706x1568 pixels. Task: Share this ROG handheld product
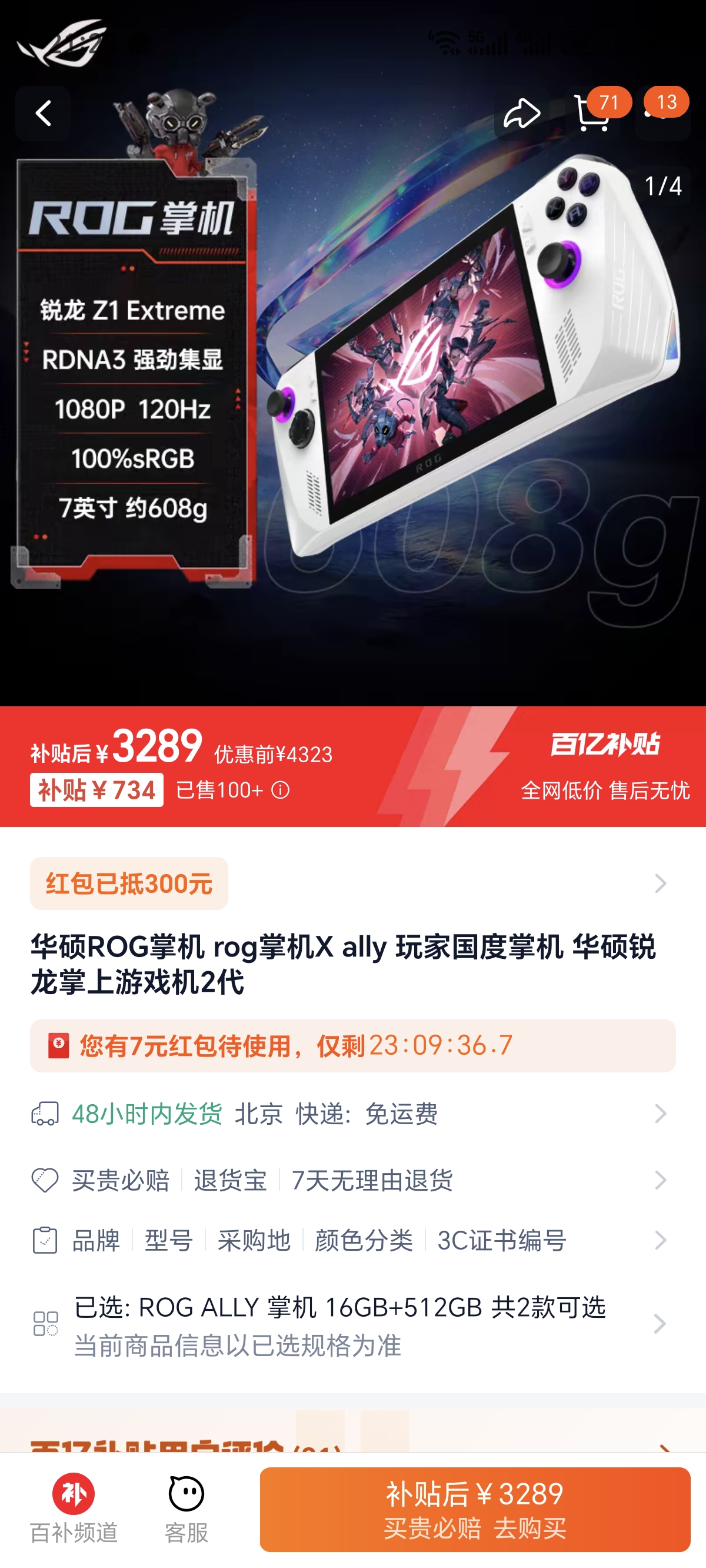522,114
